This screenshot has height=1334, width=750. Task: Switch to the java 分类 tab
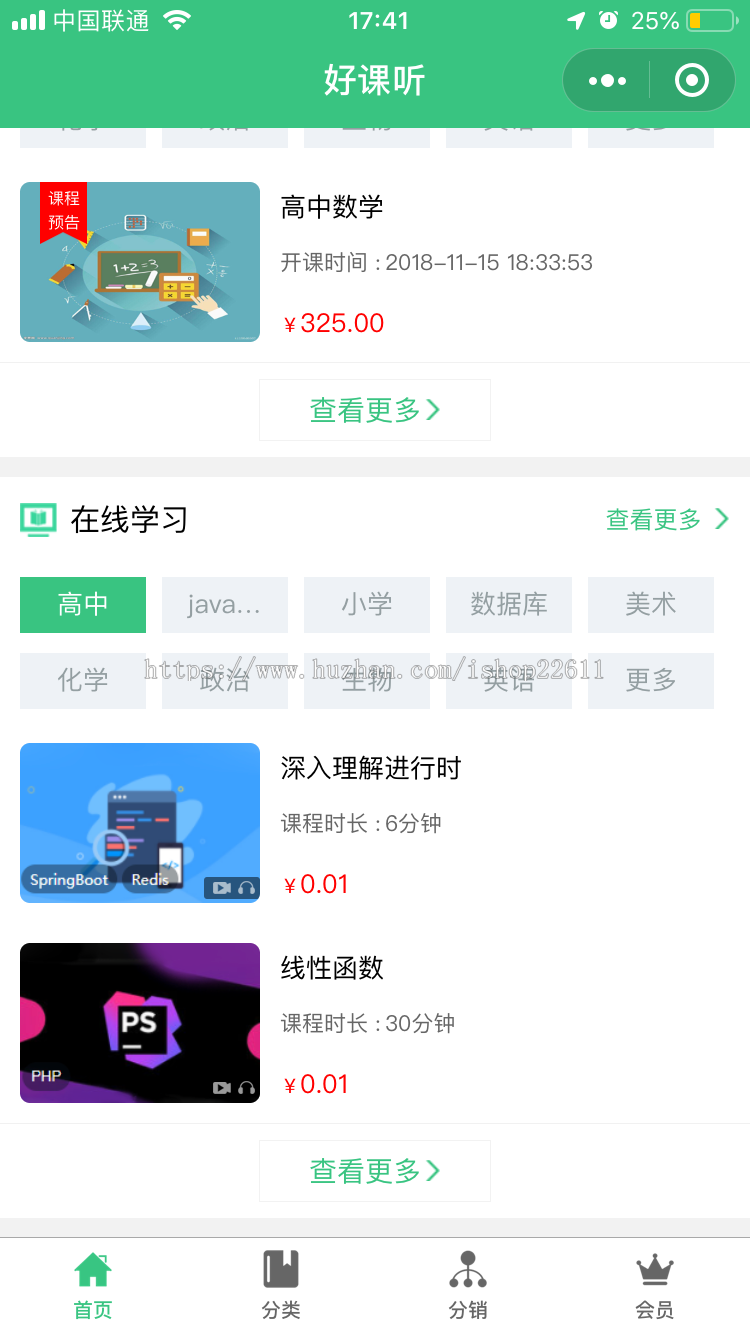tap(225, 605)
